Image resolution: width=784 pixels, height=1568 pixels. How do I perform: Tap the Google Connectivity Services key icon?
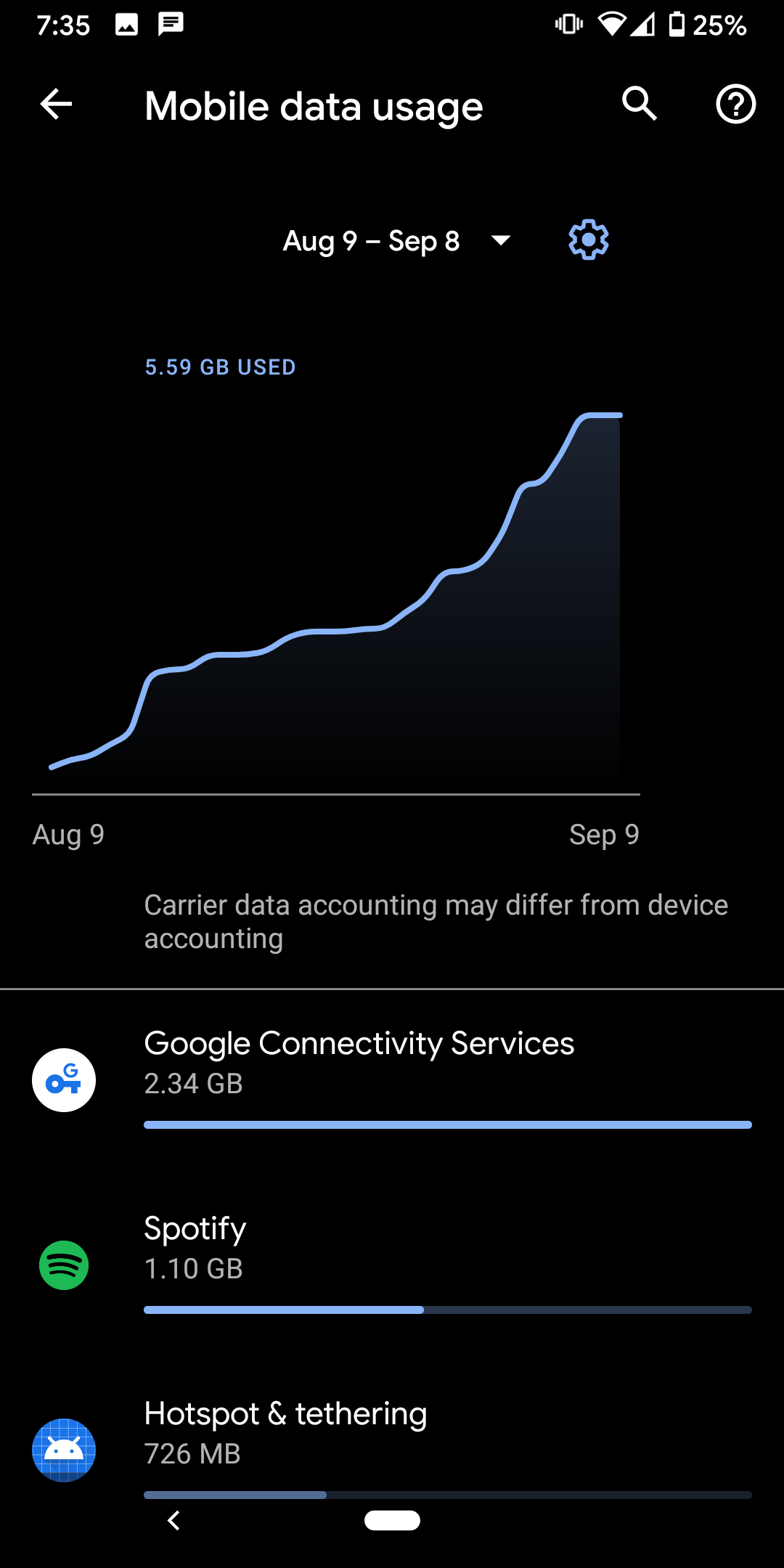(x=63, y=1079)
